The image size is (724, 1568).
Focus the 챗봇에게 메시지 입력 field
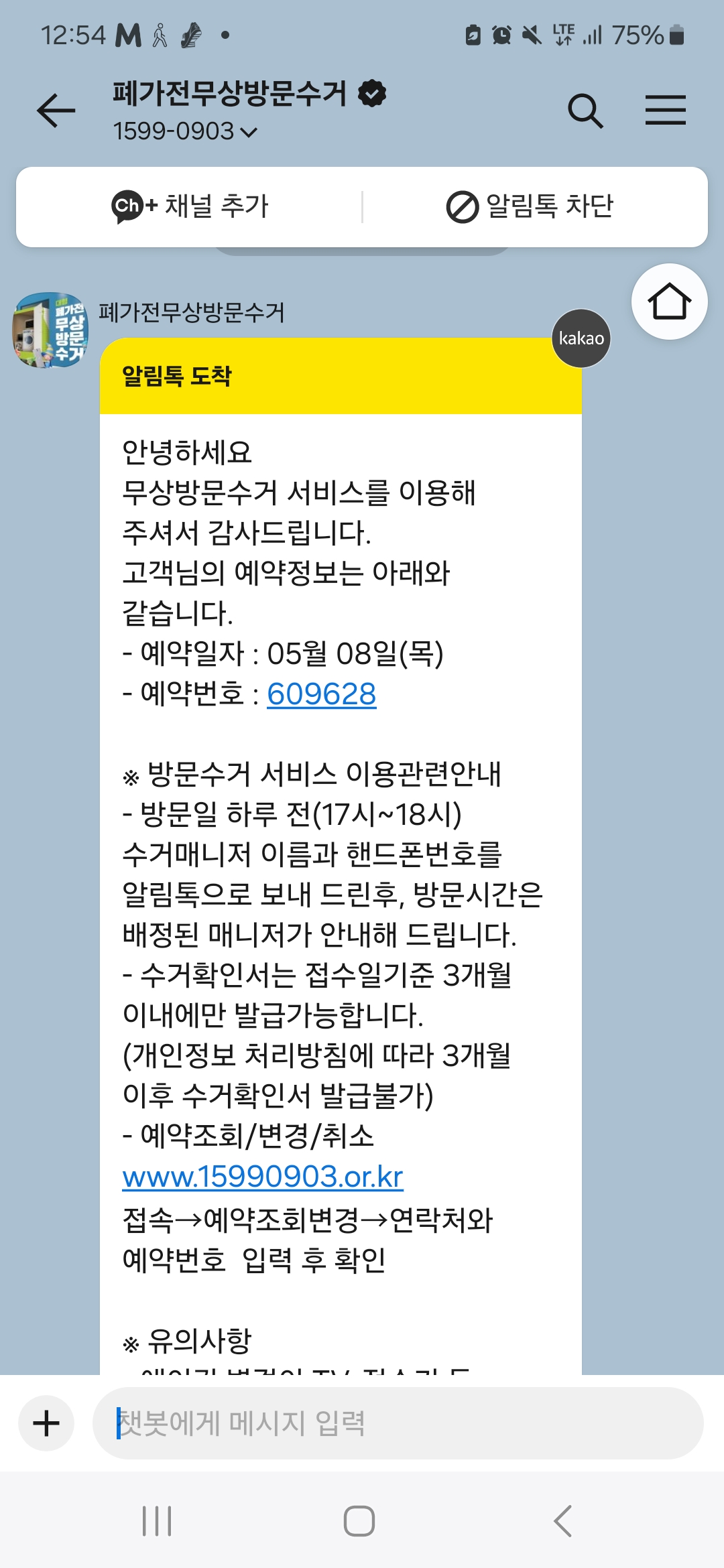[x=398, y=1423]
